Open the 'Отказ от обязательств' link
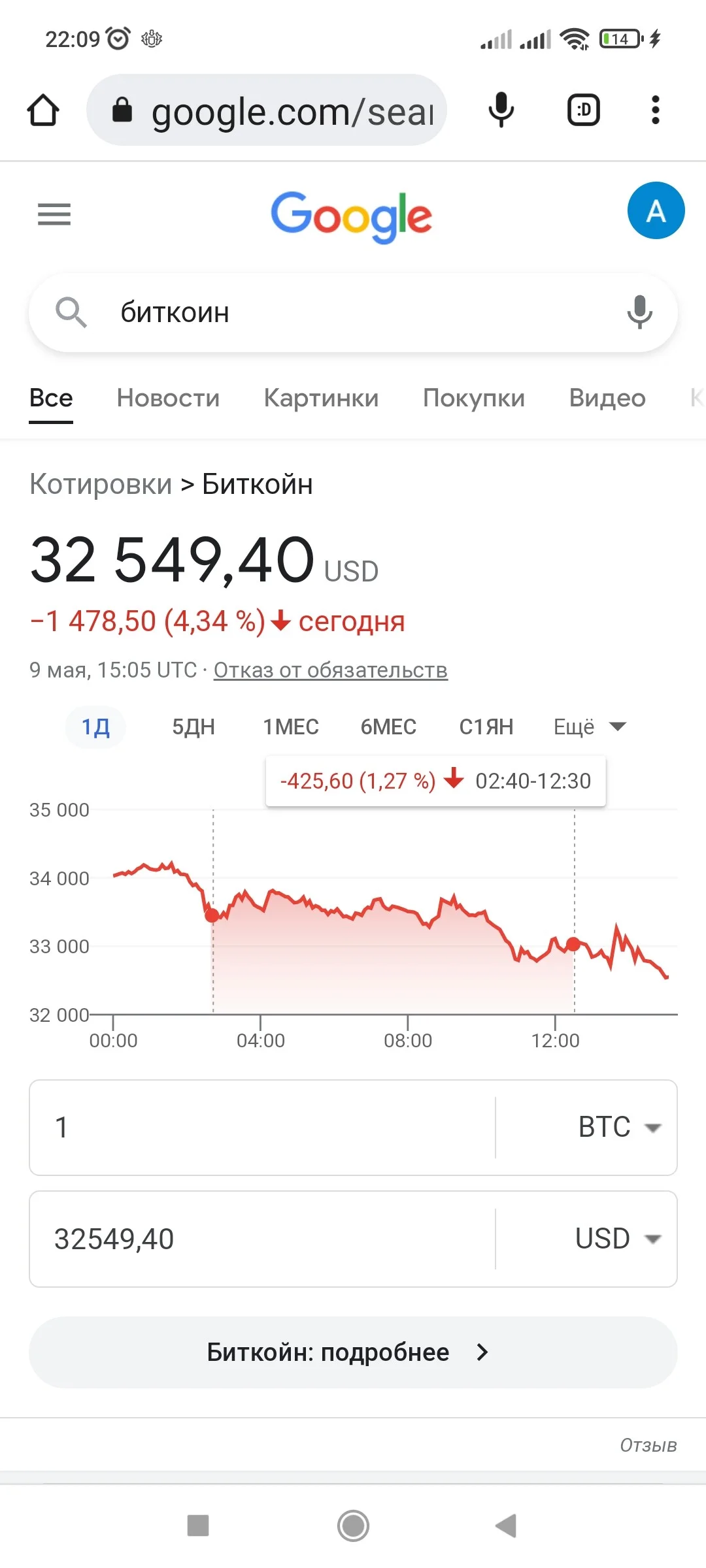Viewport: 706px width, 1568px height. tap(331, 670)
